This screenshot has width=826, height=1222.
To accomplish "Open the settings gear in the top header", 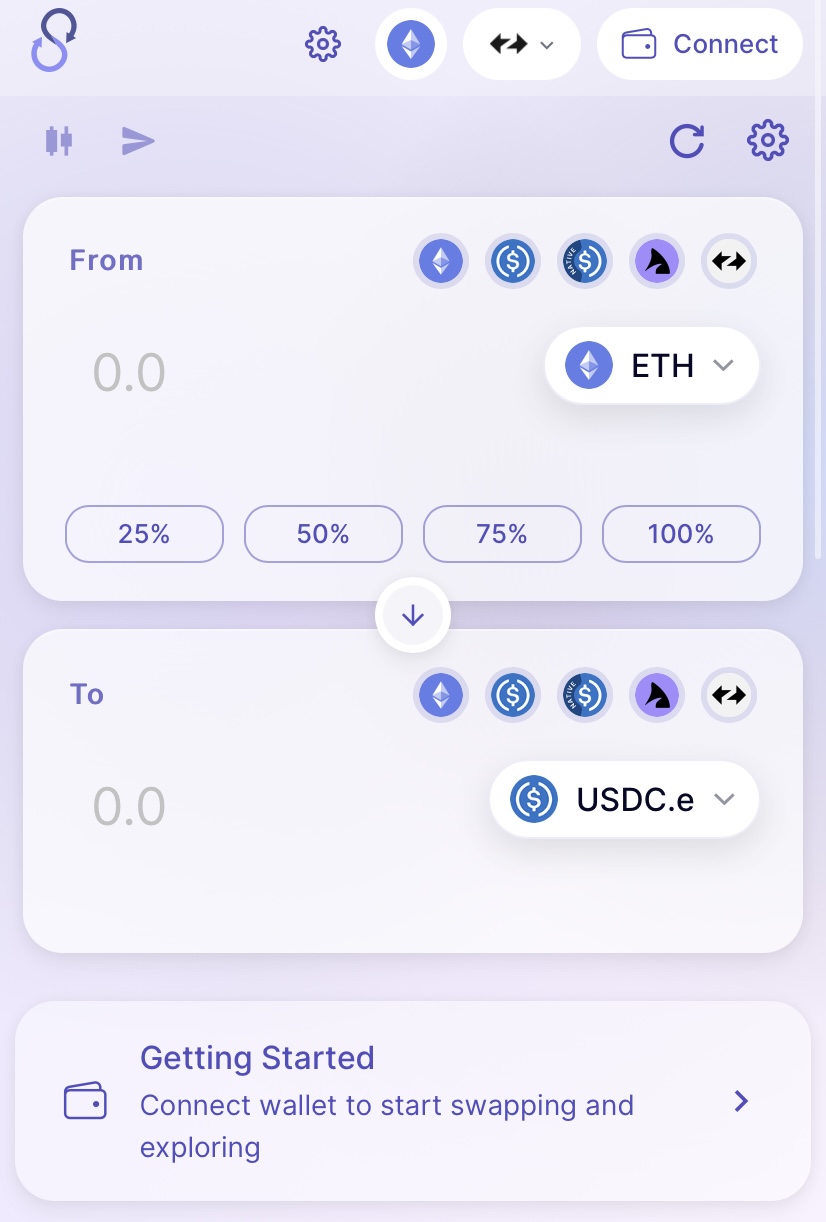I will [x=323, y=44].
